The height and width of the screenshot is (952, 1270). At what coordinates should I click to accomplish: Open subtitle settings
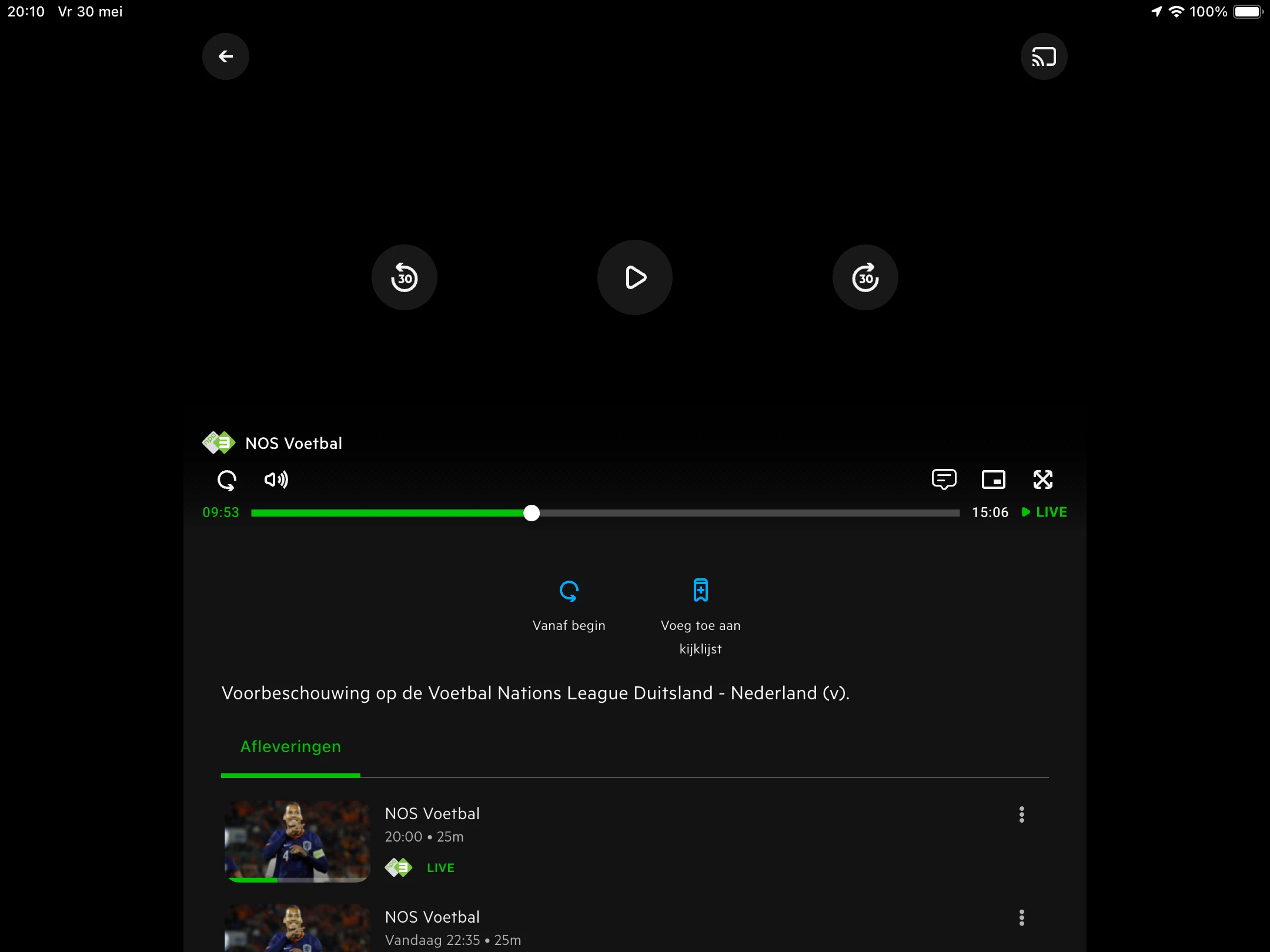944,480
